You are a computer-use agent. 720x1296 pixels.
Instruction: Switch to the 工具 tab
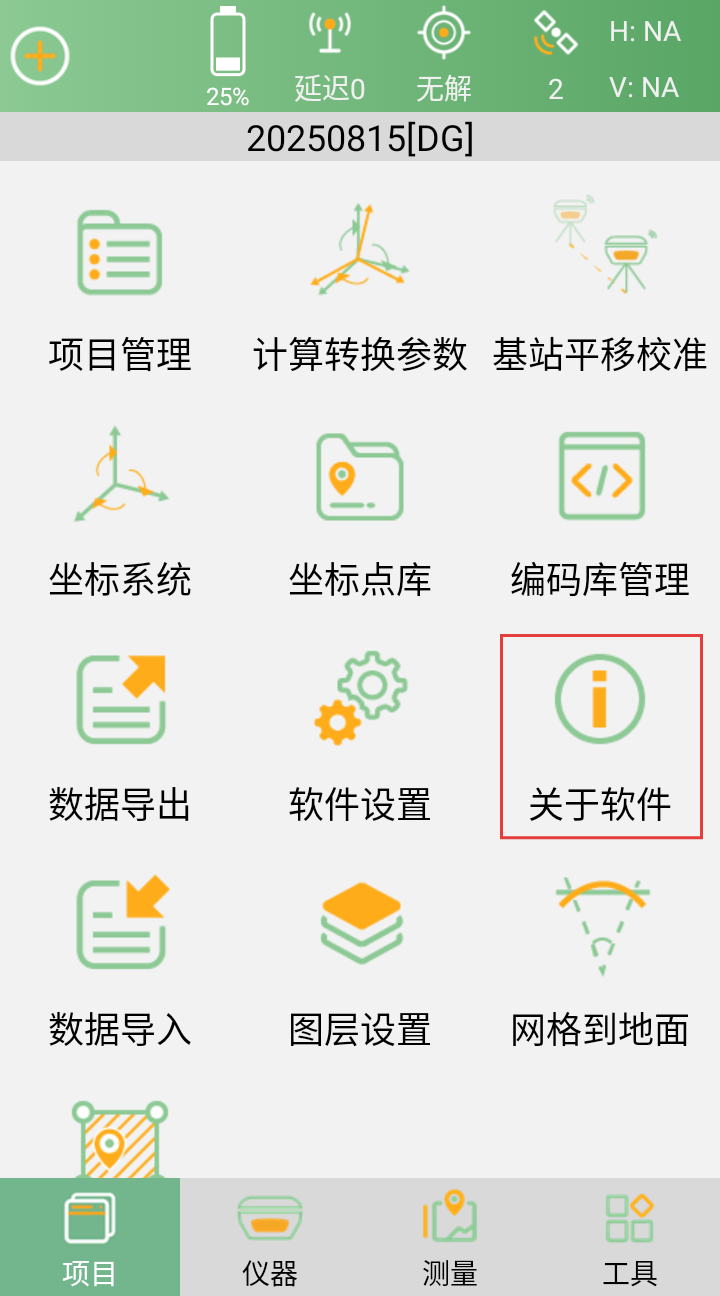click(630, 1238)
